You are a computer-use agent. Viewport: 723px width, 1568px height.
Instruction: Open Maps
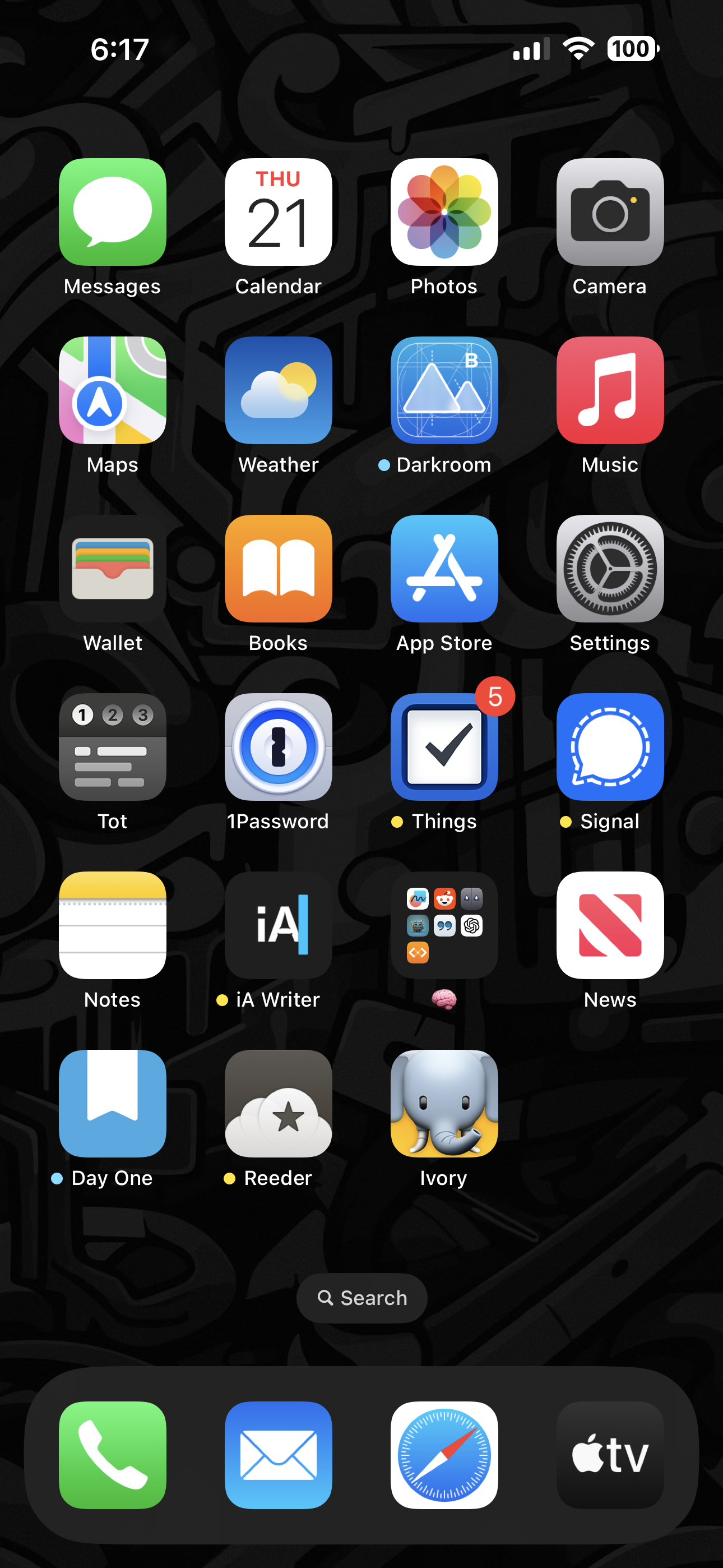[x=113, y=390]
